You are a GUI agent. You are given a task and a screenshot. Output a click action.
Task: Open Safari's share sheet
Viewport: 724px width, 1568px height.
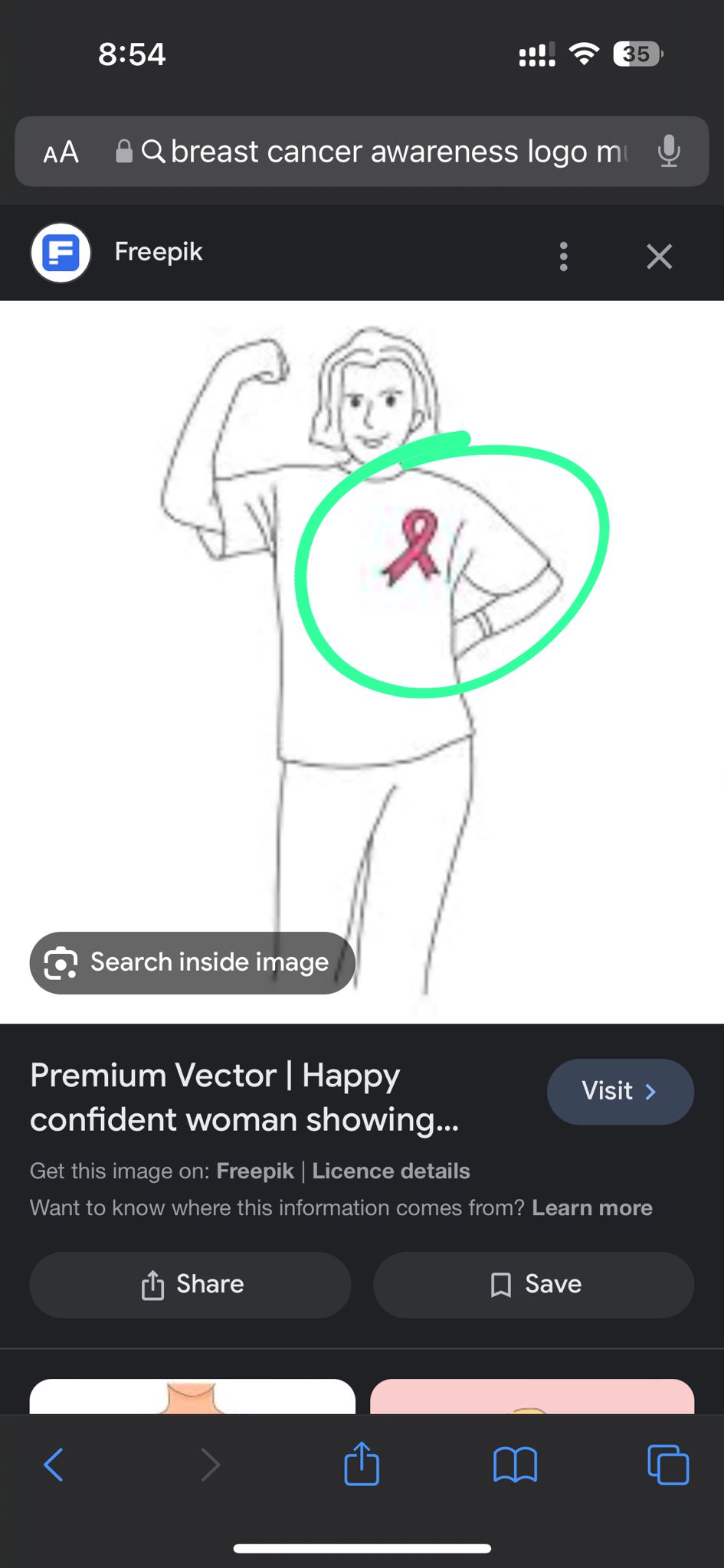click(362, 1463)
